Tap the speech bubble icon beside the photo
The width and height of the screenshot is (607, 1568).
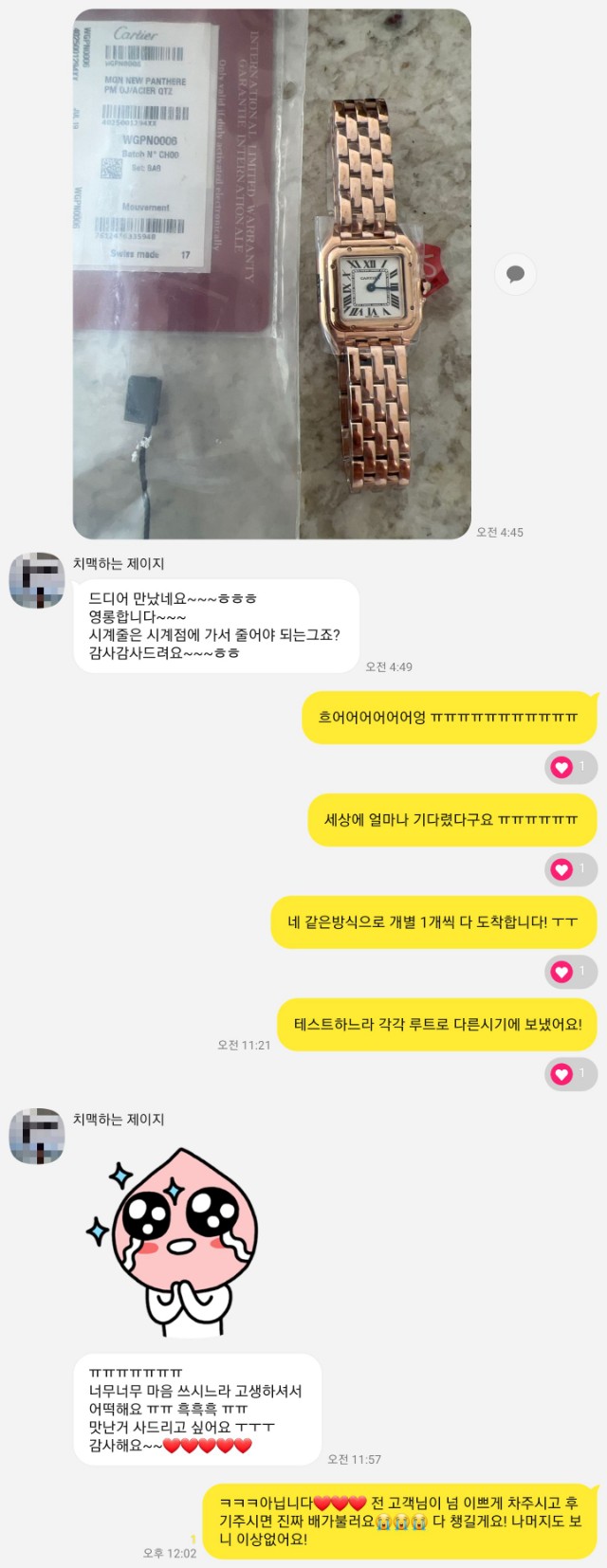[x=516, y=274]
